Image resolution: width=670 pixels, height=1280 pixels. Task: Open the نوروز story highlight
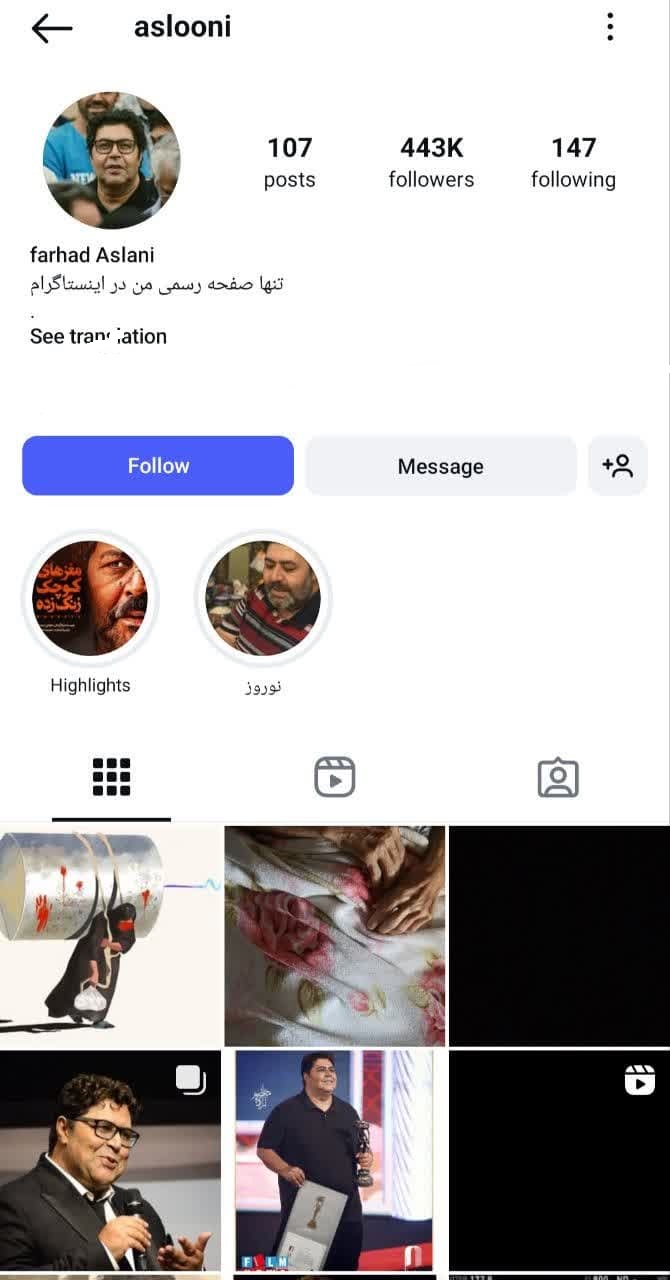(x=263, y=599)
